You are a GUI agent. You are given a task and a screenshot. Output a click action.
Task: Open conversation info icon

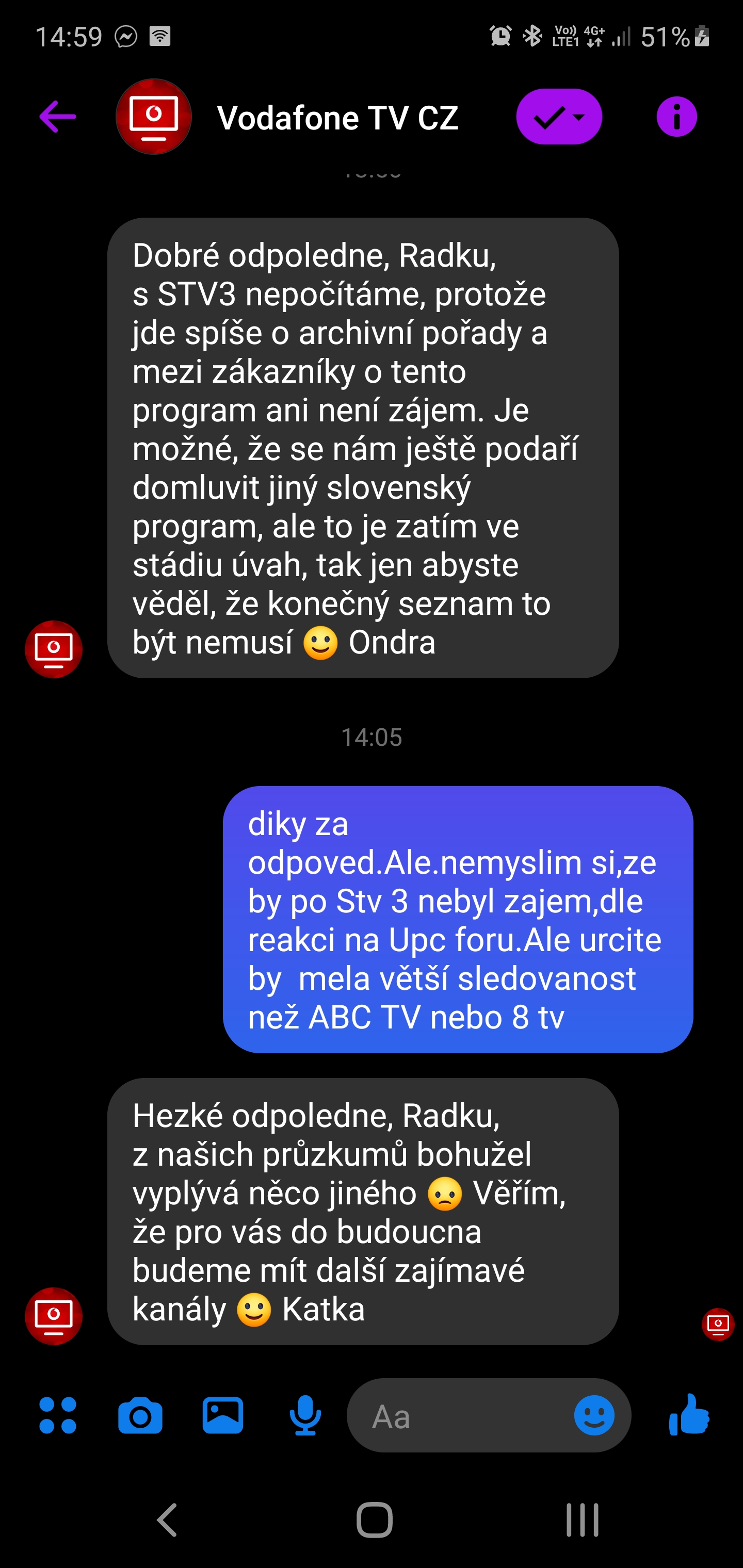(x=676, y=116)
